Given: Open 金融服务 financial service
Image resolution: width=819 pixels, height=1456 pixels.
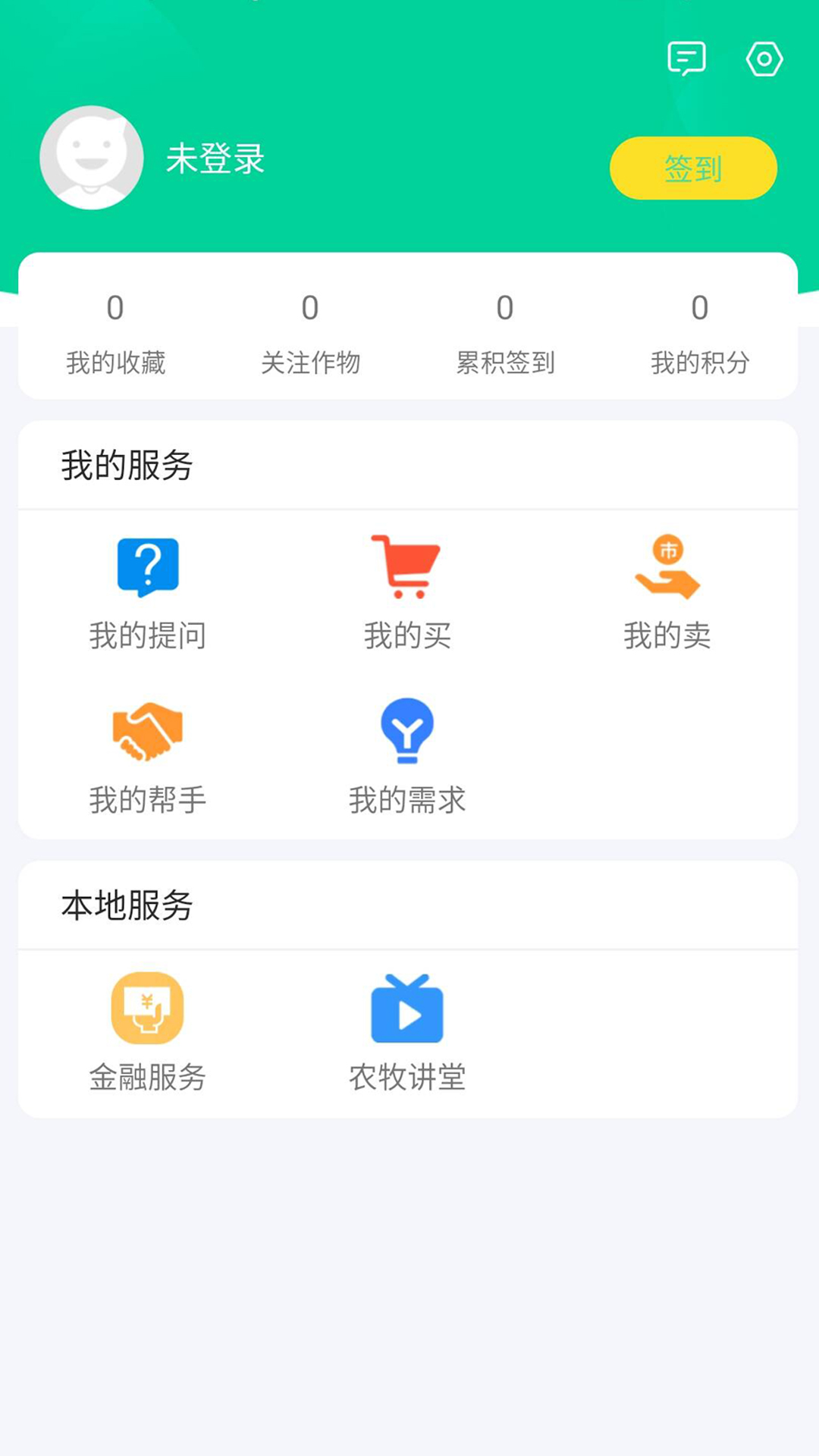Looking at the screenshot, I should coord(148,1031).
